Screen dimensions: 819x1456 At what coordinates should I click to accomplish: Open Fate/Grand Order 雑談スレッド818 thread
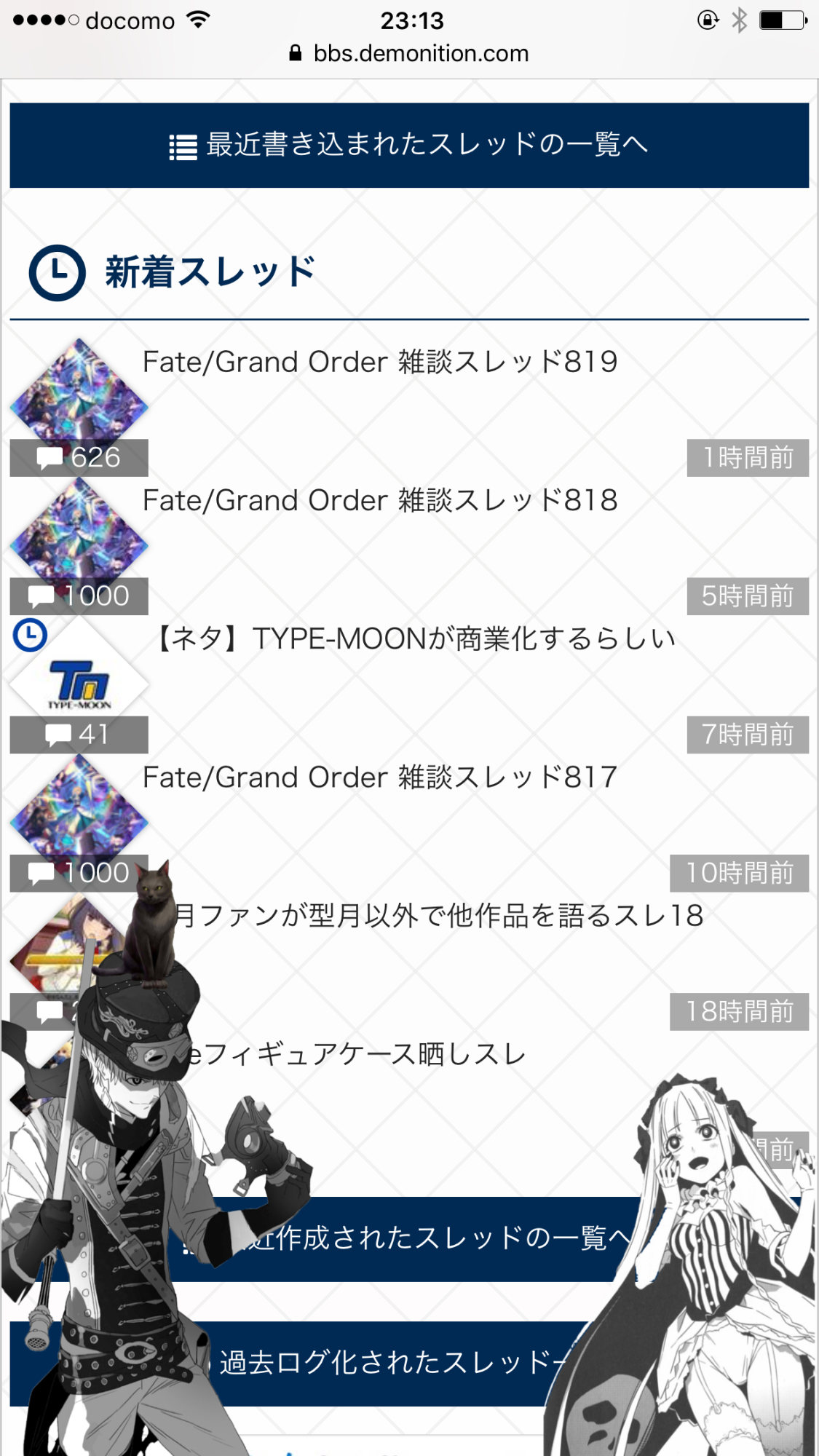point(380,501)
